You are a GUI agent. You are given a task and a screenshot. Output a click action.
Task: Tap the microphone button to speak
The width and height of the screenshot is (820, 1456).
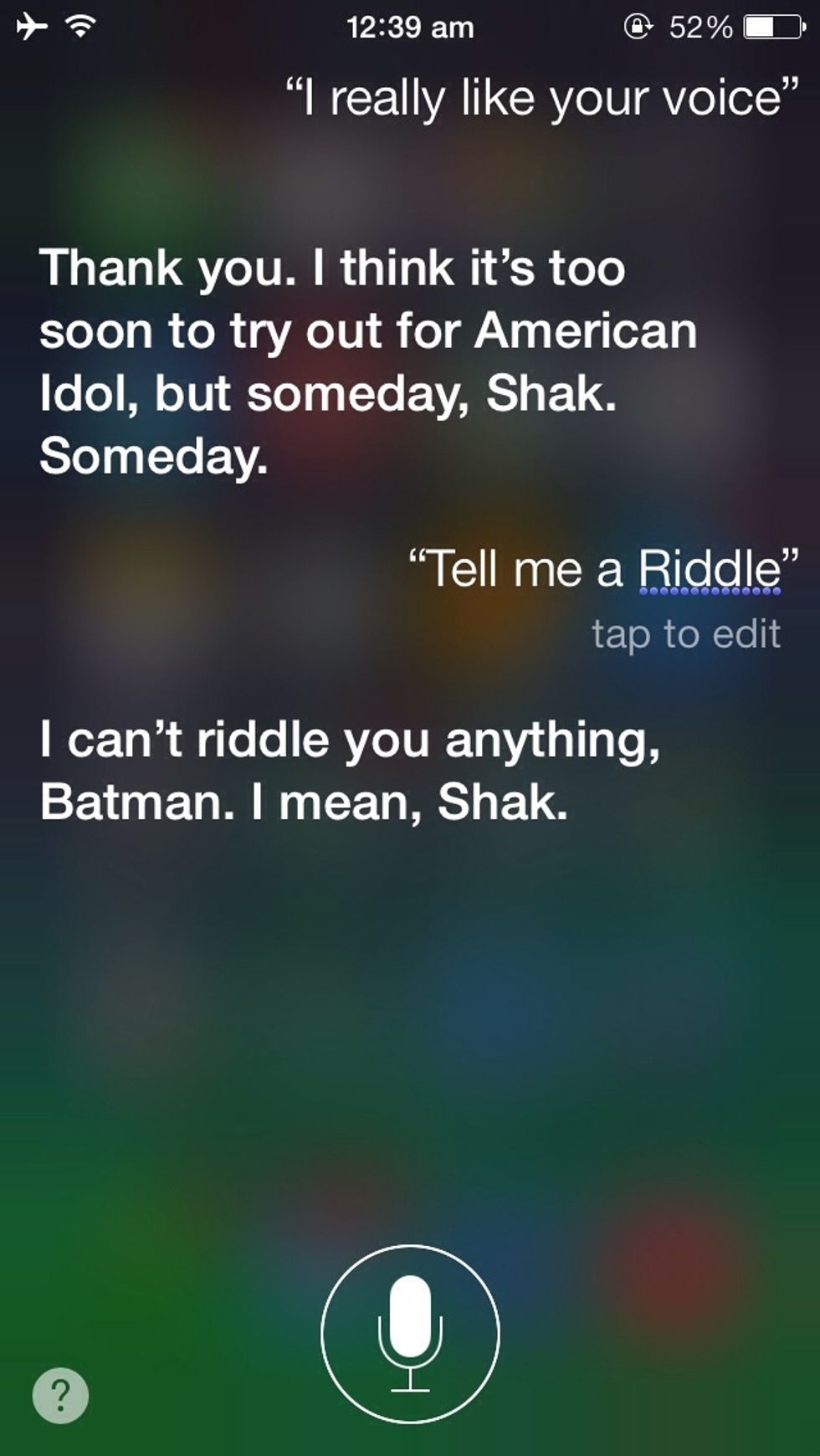pyautogui.click(x=410, y=1334)
